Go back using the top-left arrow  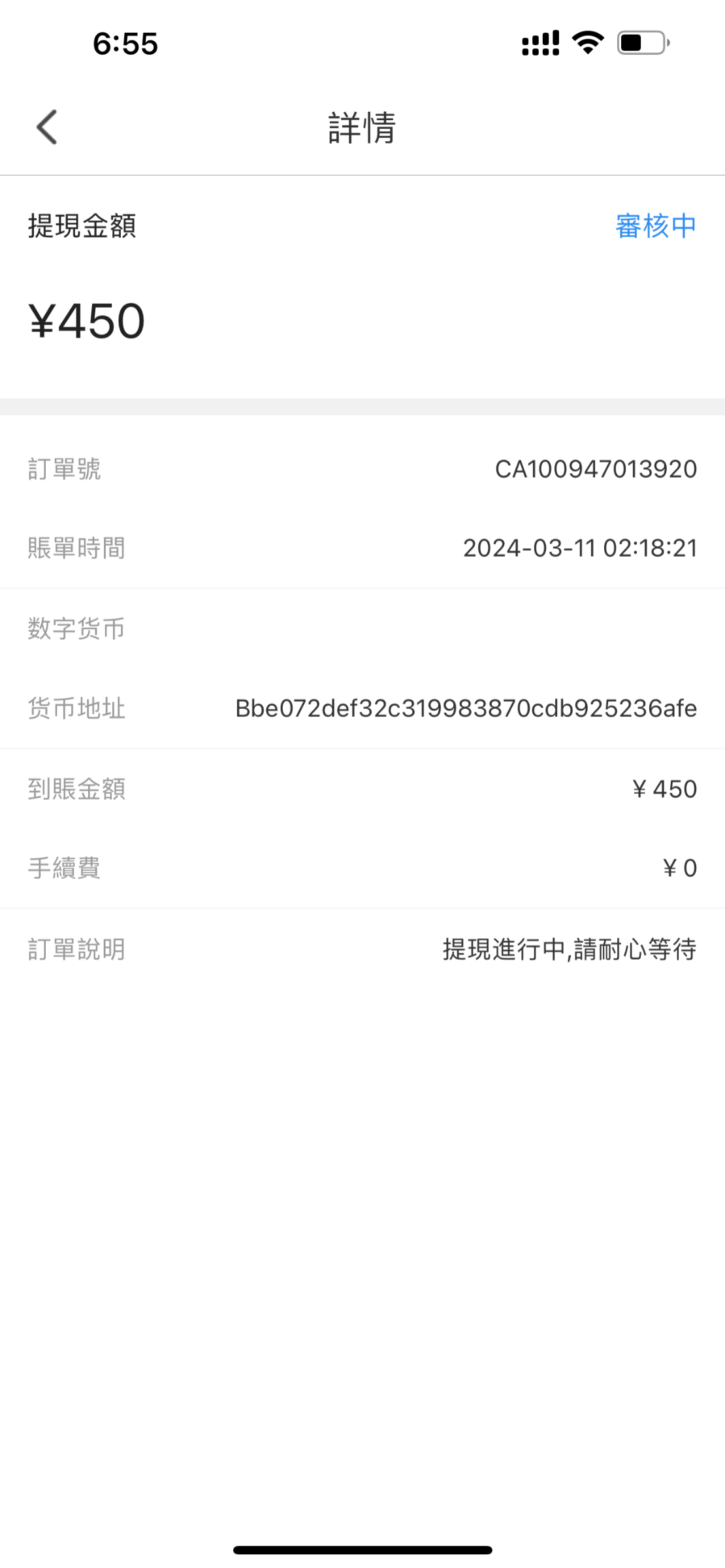[47, 127]
